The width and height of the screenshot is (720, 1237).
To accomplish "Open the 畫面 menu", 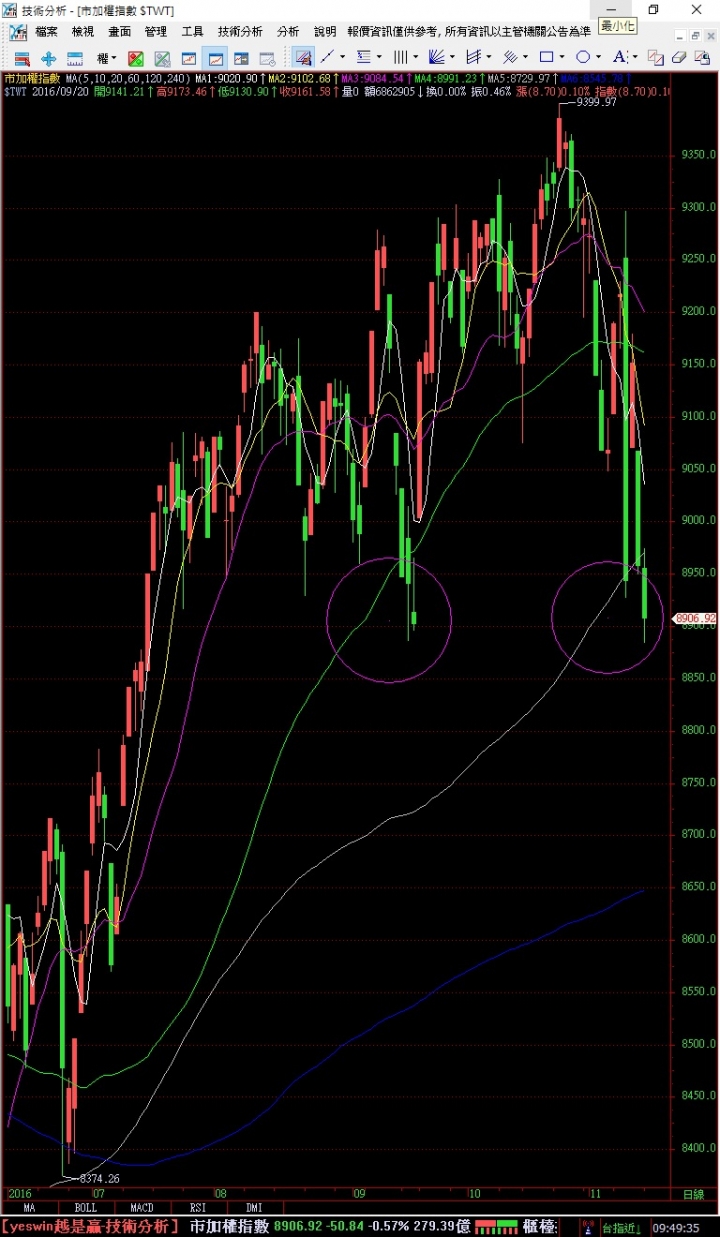I will (x=120, y=32).
